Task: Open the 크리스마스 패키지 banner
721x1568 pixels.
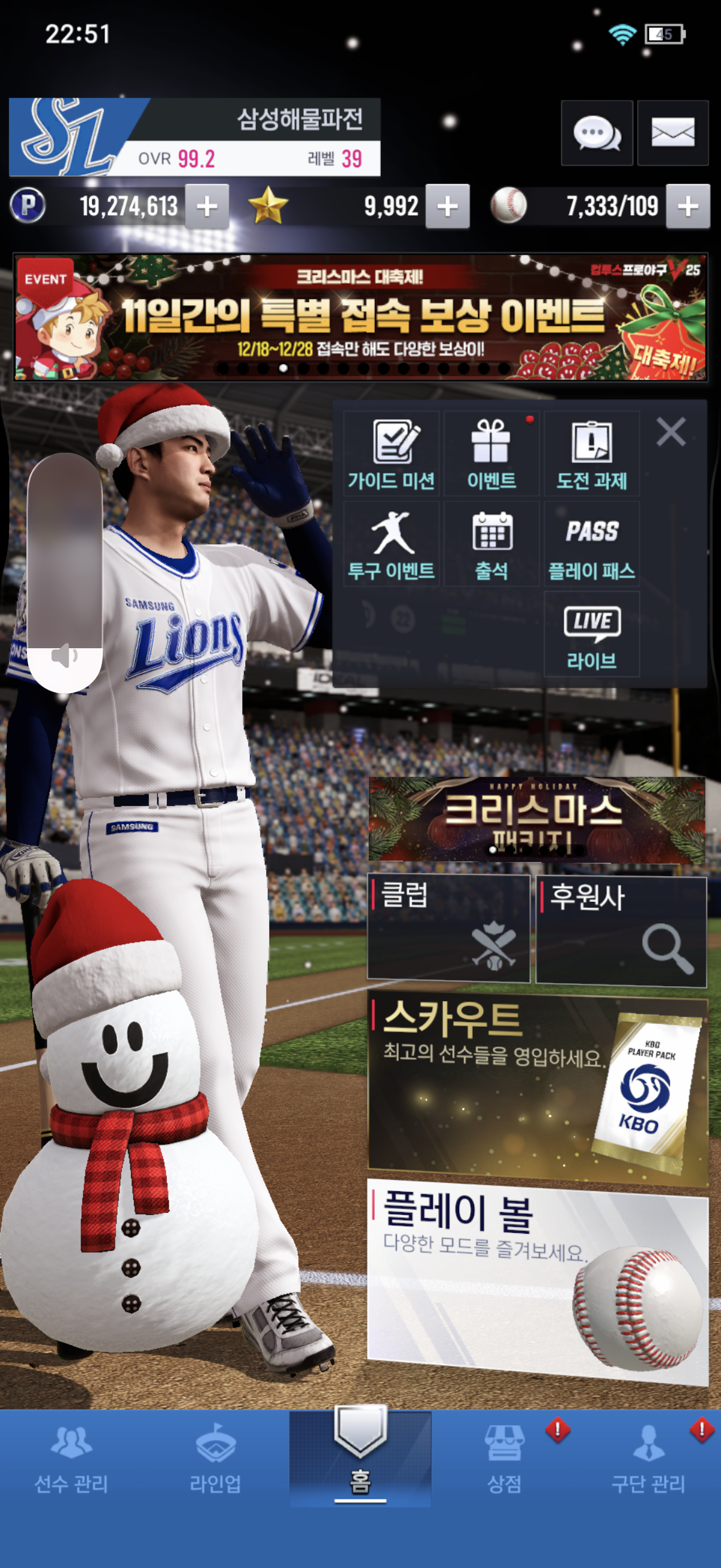Action: click(537, 819)
